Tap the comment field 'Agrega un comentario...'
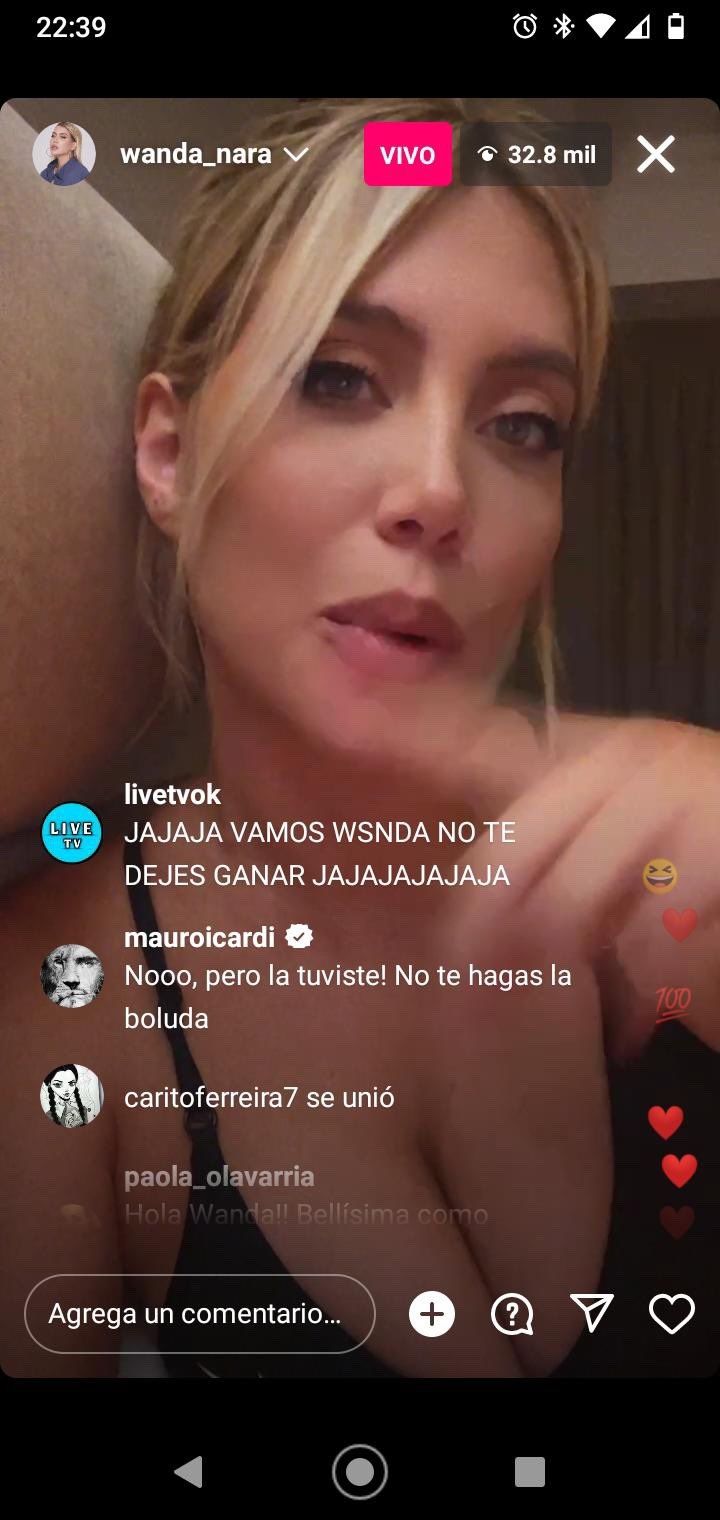720x1520 pixels. tap(200, 1314)
